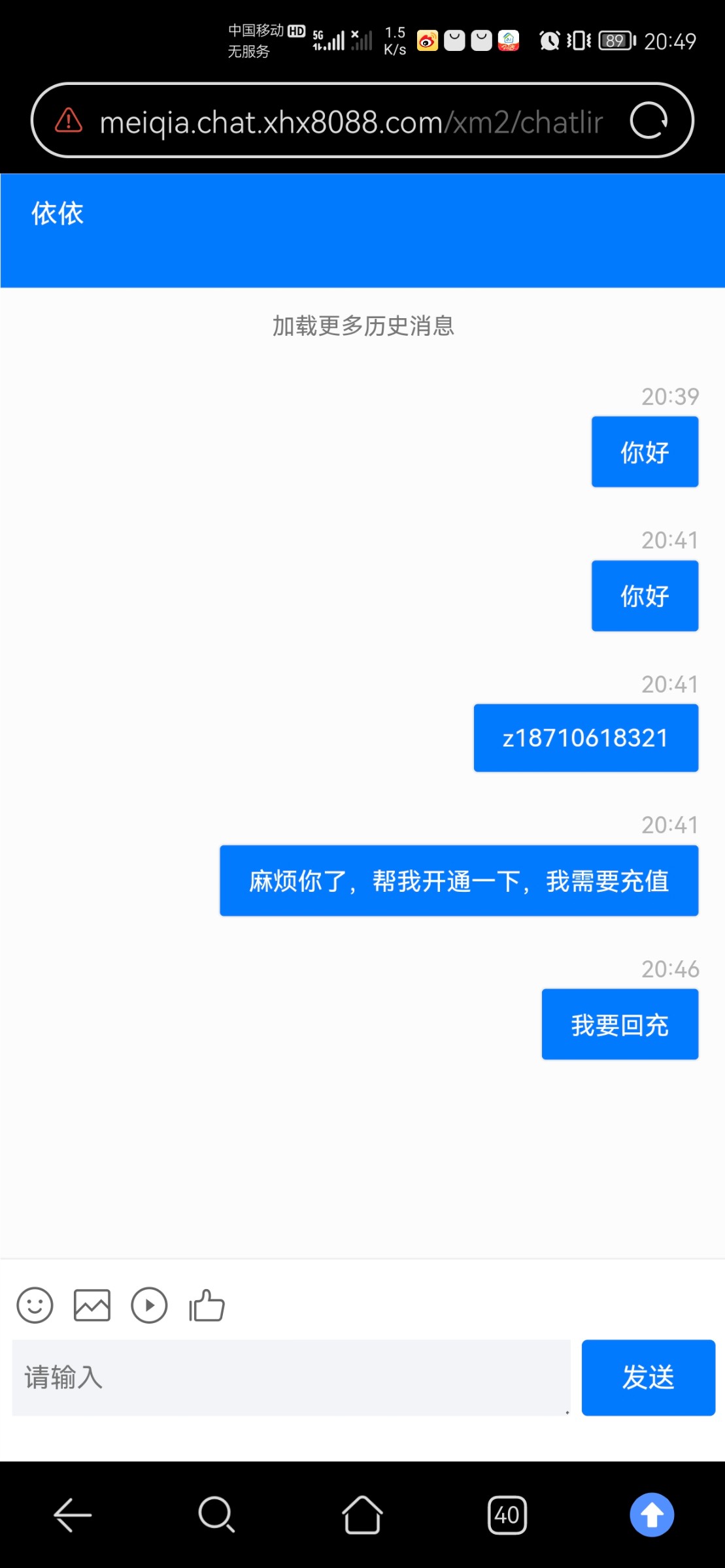
Task: Open the emoji picker
Action: coord(35,1305)
